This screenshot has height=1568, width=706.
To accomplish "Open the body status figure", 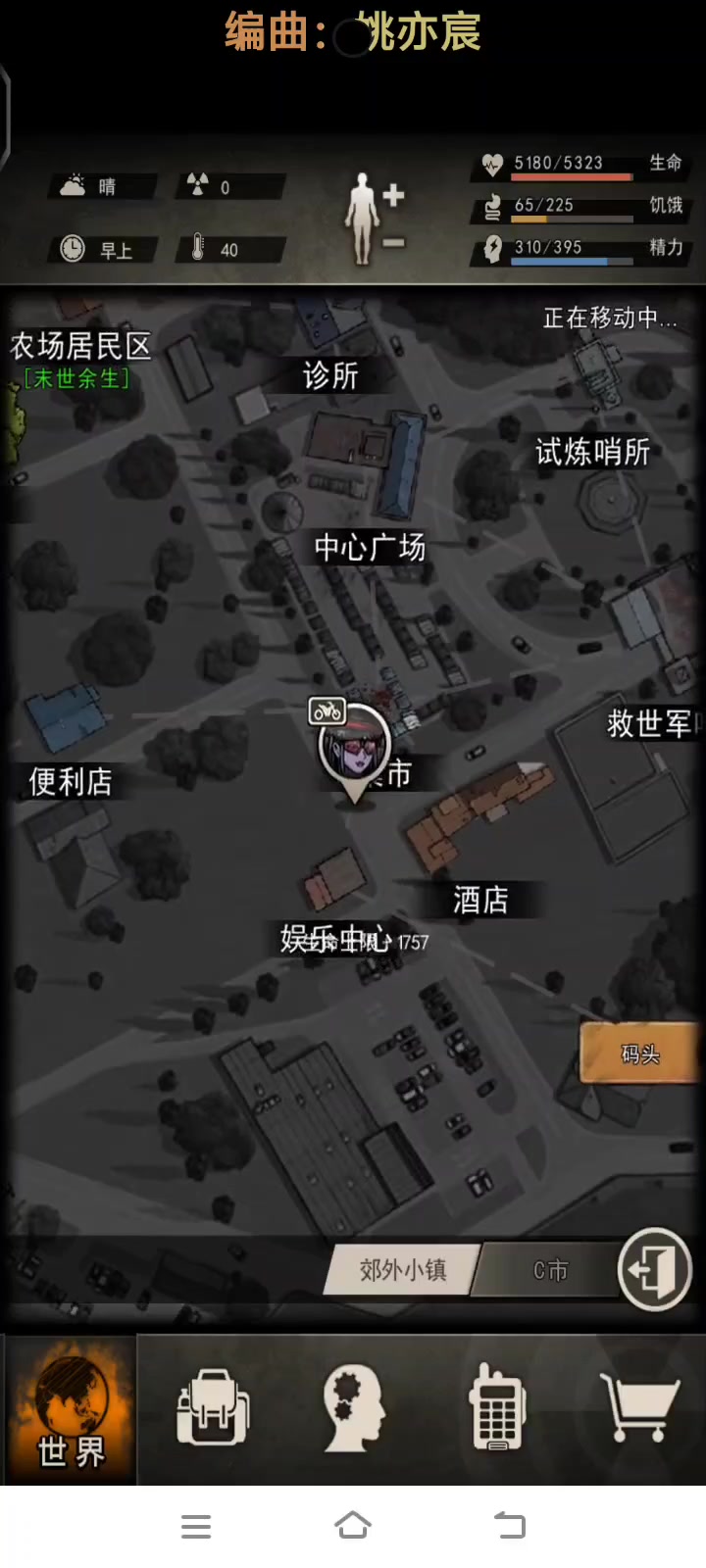I will click(363, 218).
